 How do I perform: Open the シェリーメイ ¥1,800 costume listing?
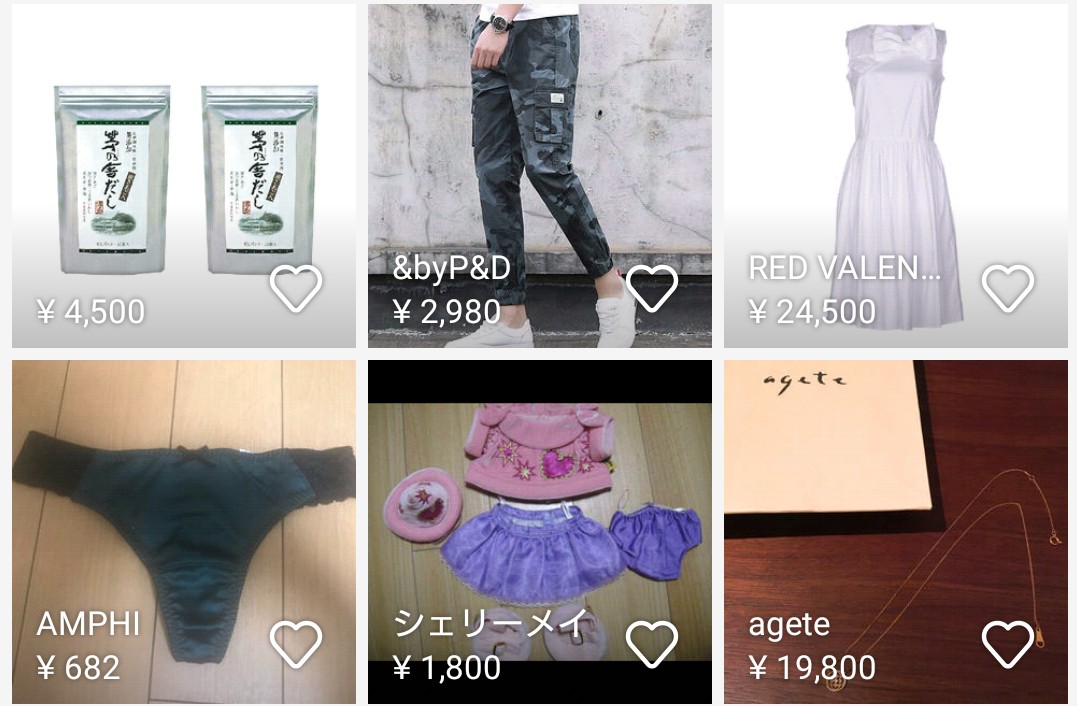(539, 500)
